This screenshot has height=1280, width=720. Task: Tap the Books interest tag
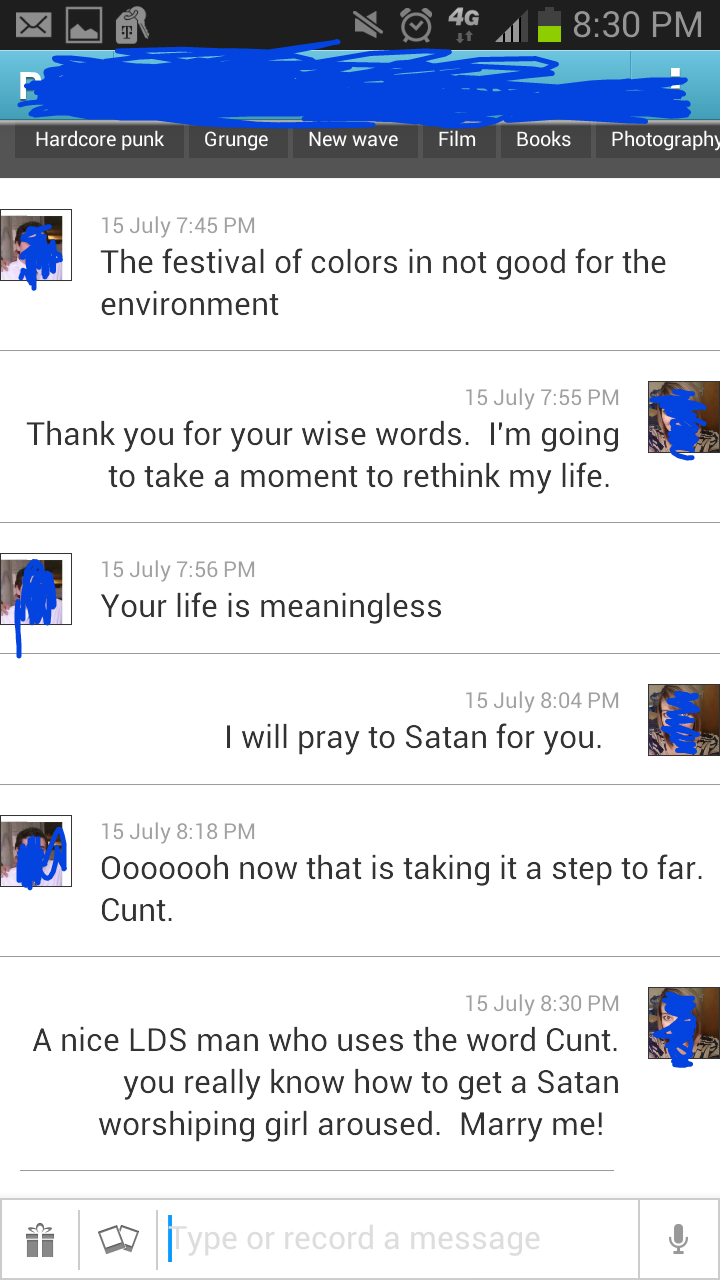543,140
